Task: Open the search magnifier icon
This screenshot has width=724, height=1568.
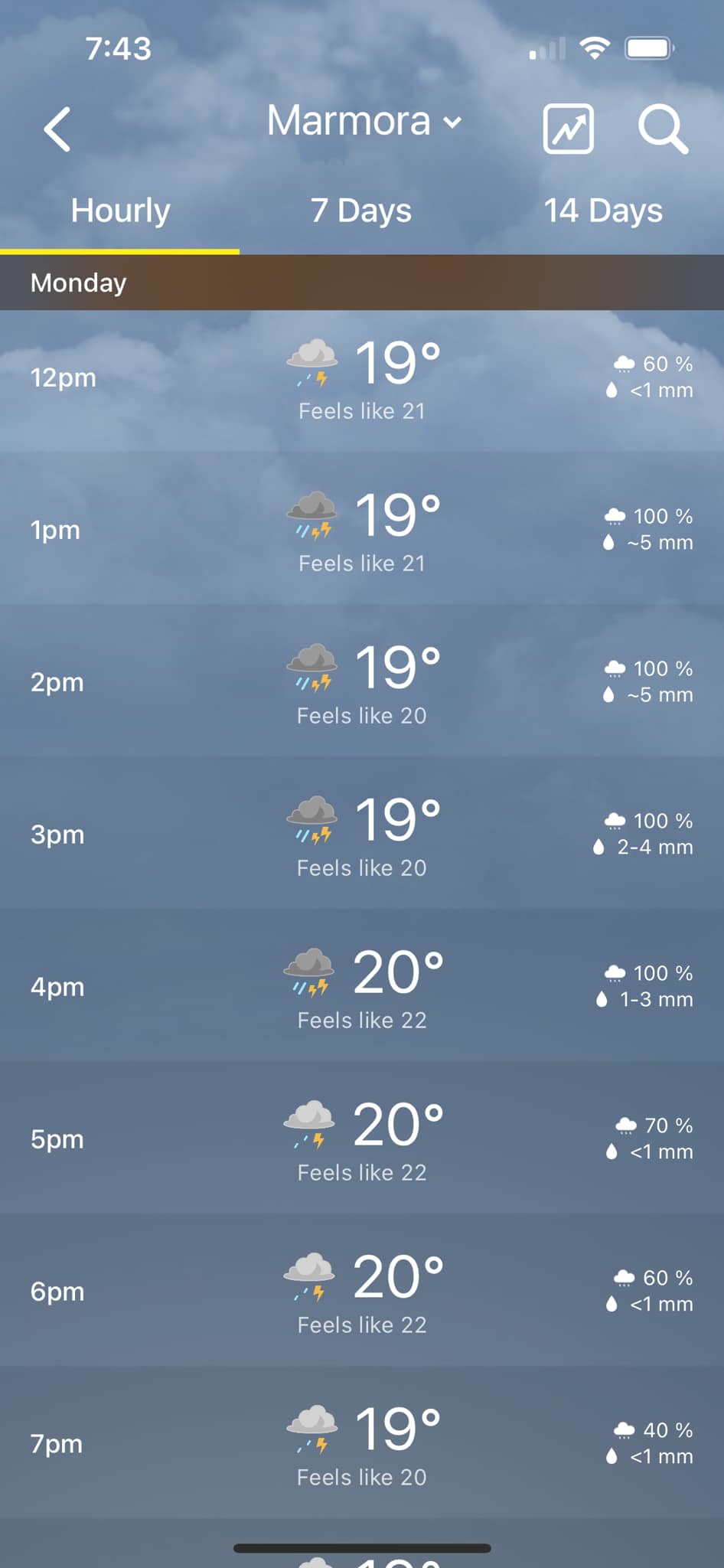Action: point(663,129)
